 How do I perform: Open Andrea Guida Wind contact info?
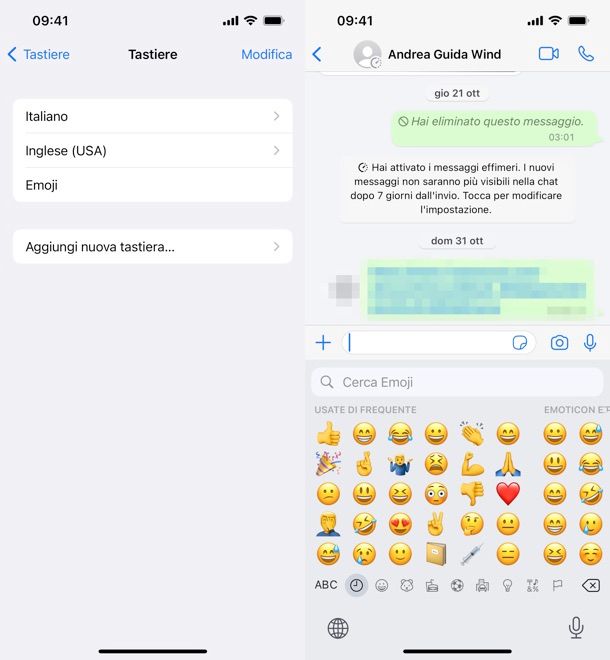(x=443, y=54)
